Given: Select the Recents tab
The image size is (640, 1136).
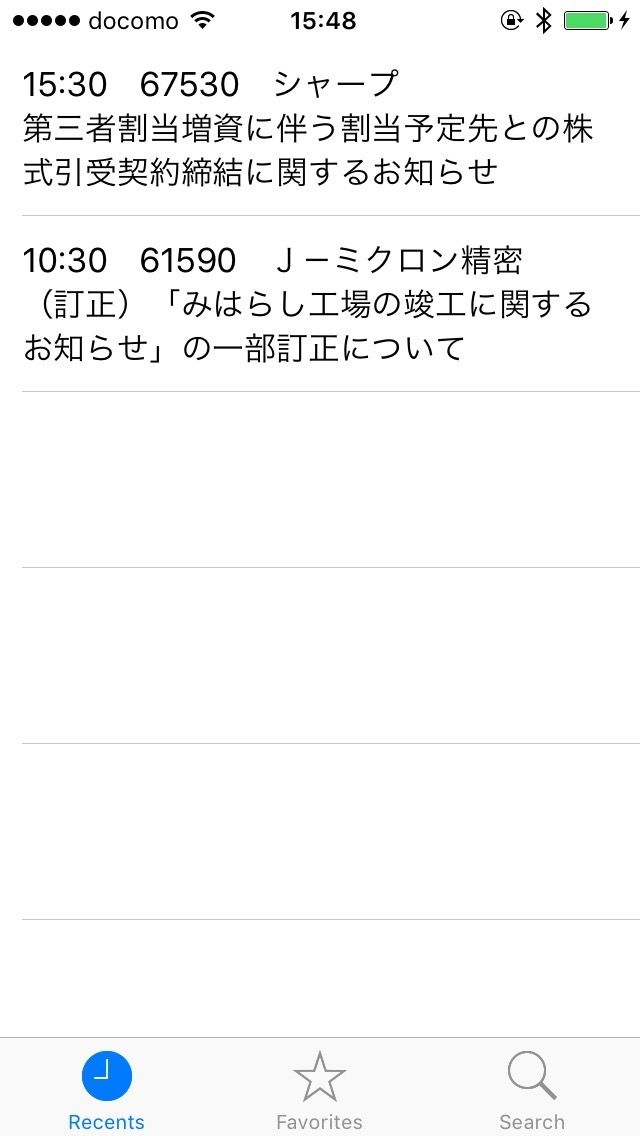Looking at the screenshot, I should coord(107,1088).
